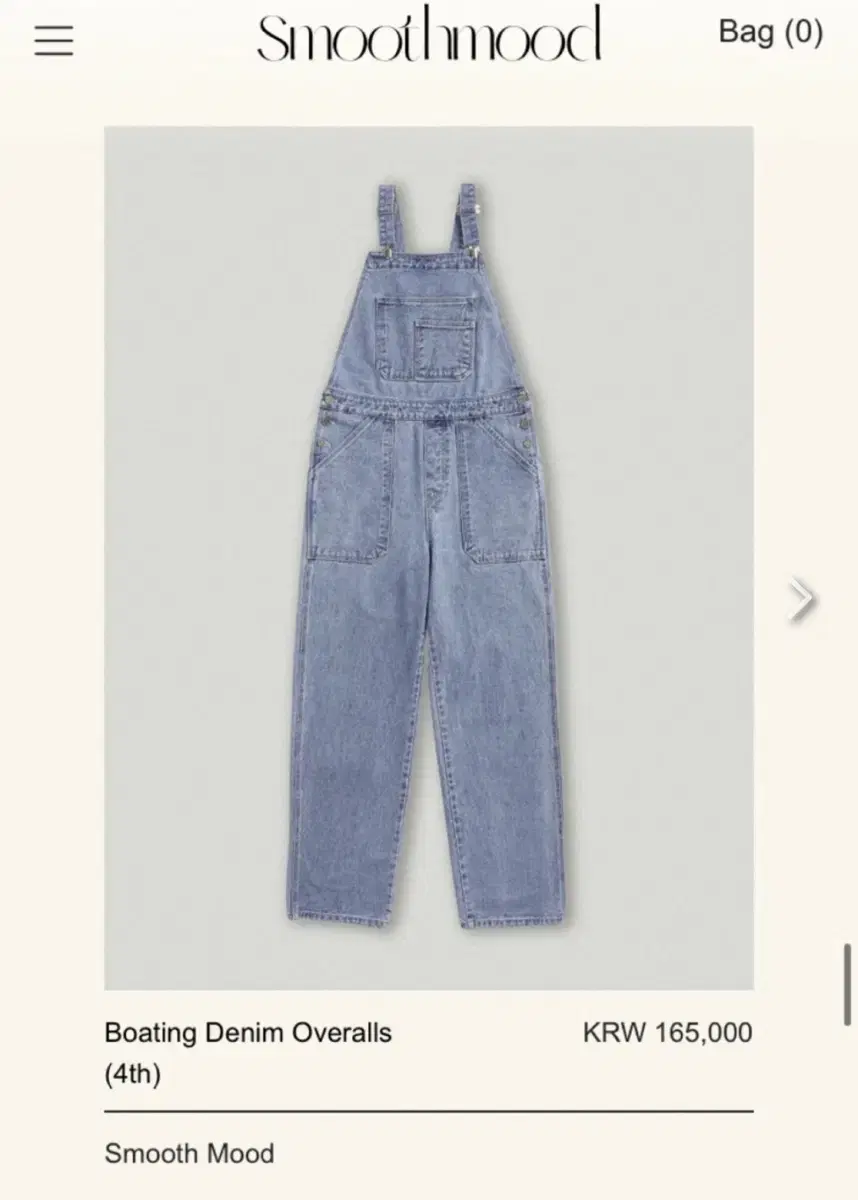Select the Smooth Mood seller name
Screen dimensions: 858x1200
tap(188, 1152)
